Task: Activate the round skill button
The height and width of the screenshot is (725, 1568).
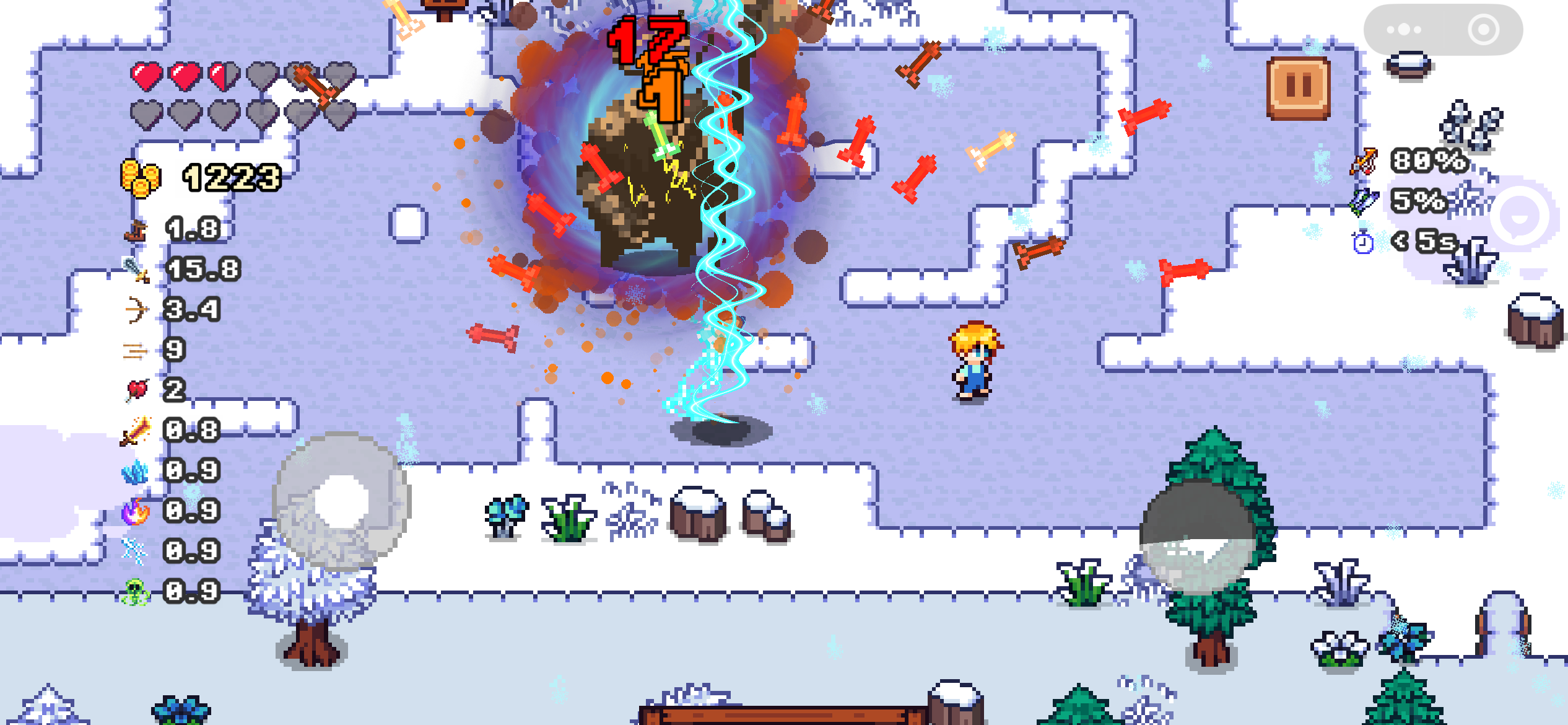Action: tap(1198, 537)
